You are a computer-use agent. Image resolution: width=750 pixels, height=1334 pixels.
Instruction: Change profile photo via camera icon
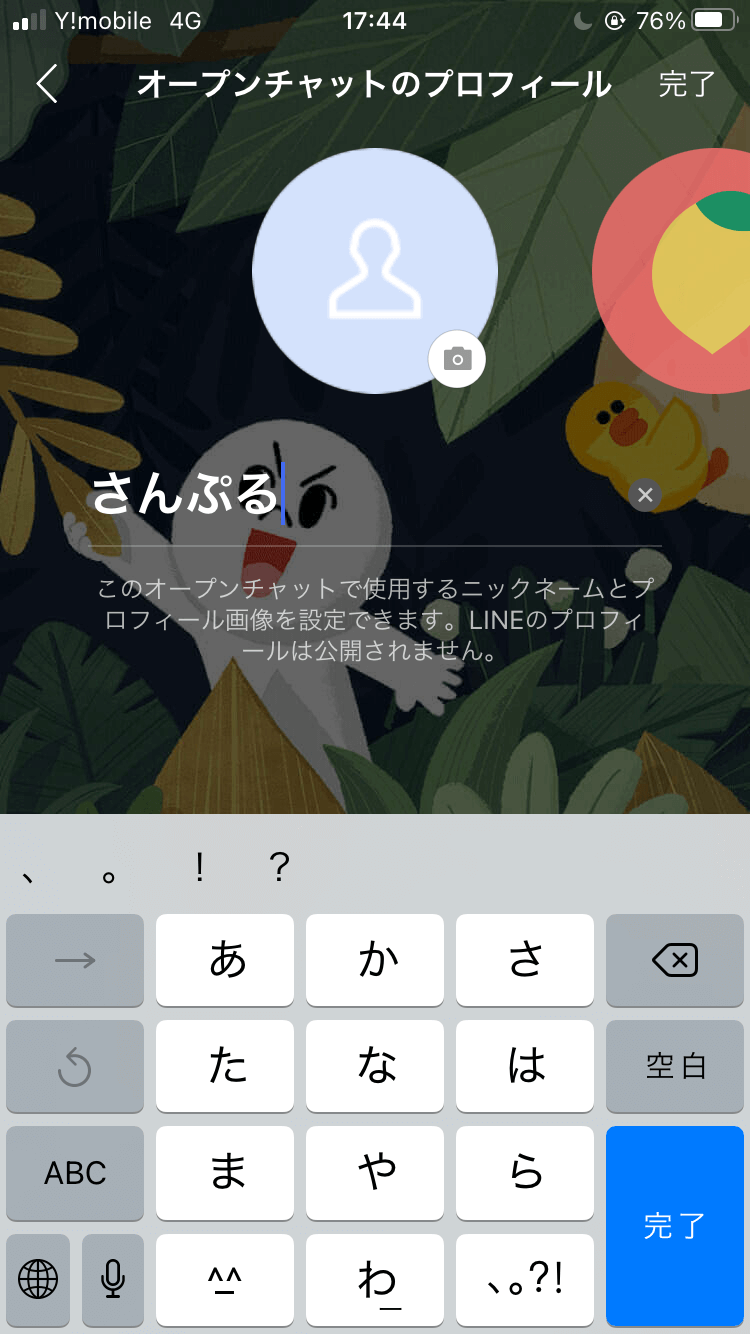[x=457, y=358]
